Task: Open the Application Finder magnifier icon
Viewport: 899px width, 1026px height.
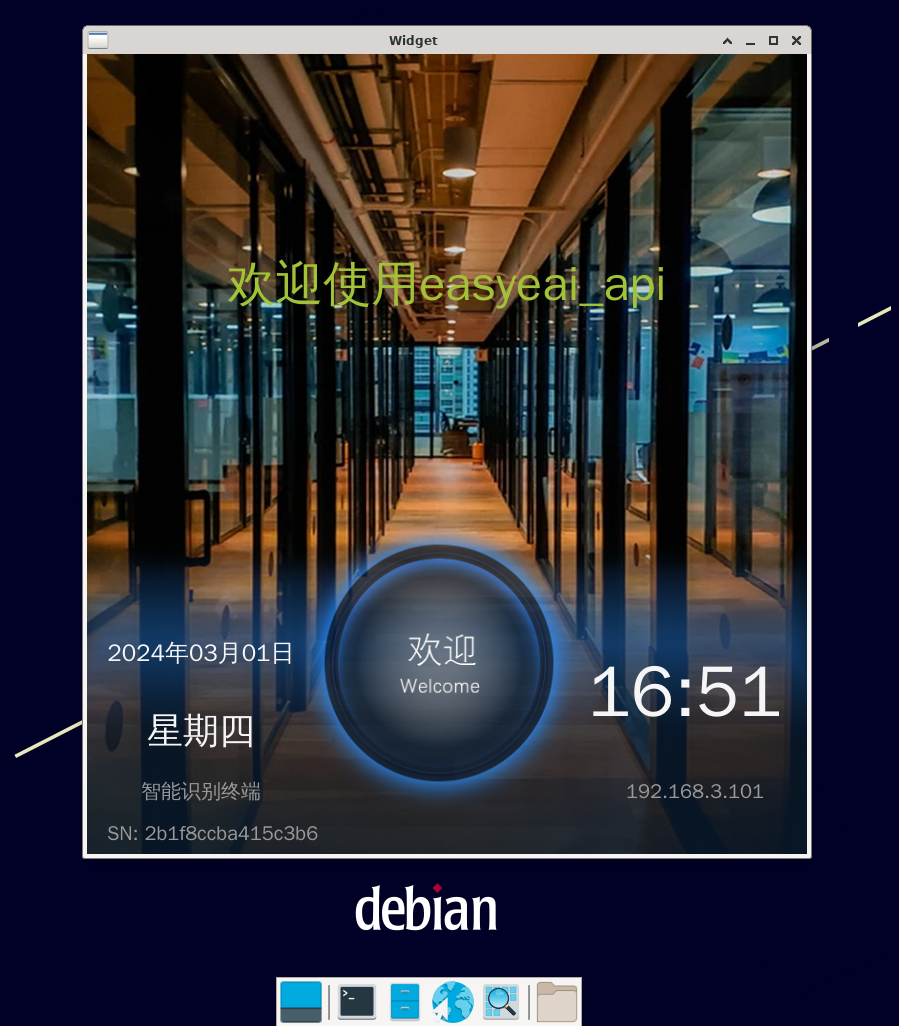Action: pos(501,1000)
